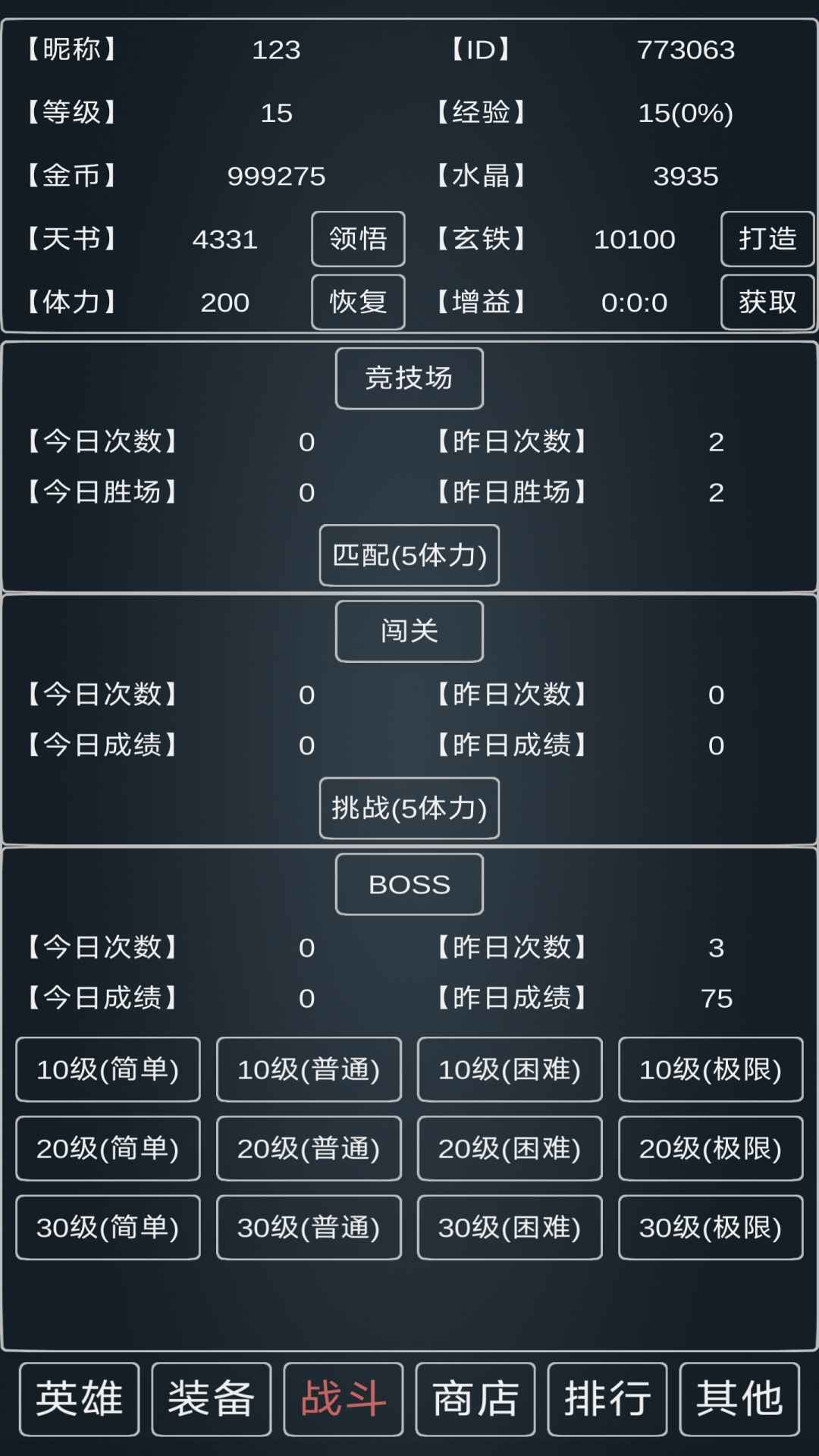
Task: Start matching with 匹配(5体力)
Action: click(x=409, y=555)
